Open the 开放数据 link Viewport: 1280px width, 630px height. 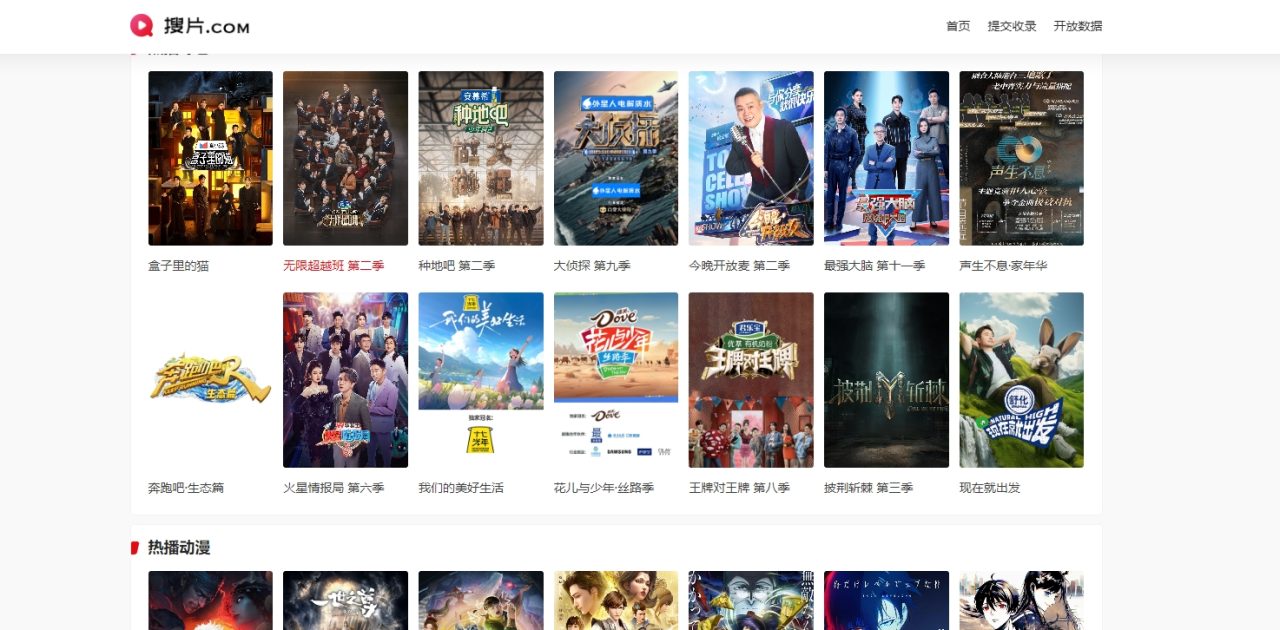tap(1077, 26)
